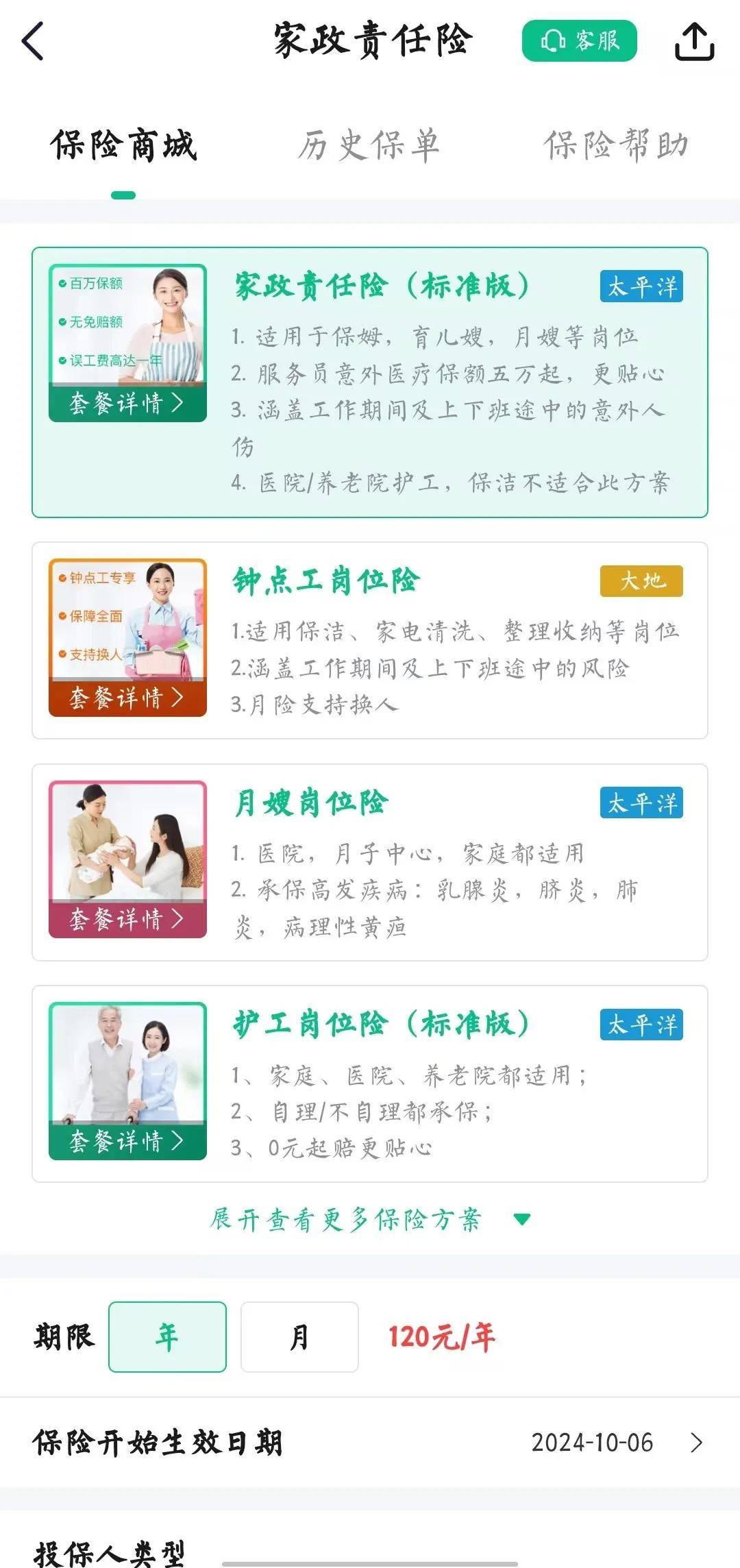
Task: View 套餐详情 for 家政责任险（标准版）
Action: (x=127, y=403)
